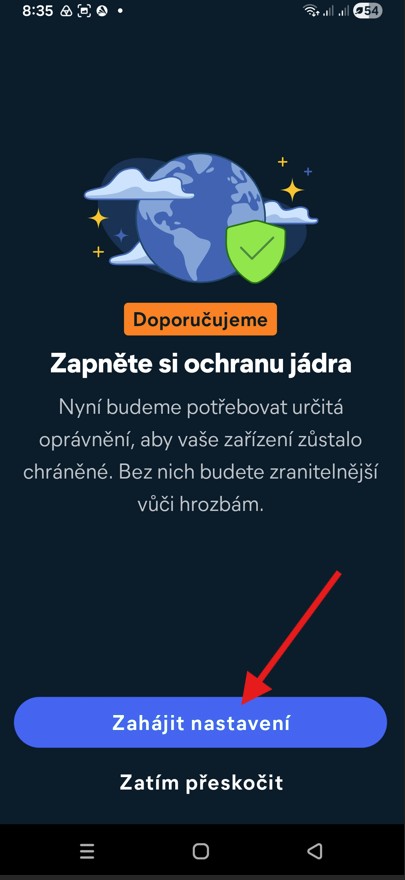Image resolution: width=405 pixels, height=880 pixels.
Task: Tap the system home button
Action: point(201,851)
